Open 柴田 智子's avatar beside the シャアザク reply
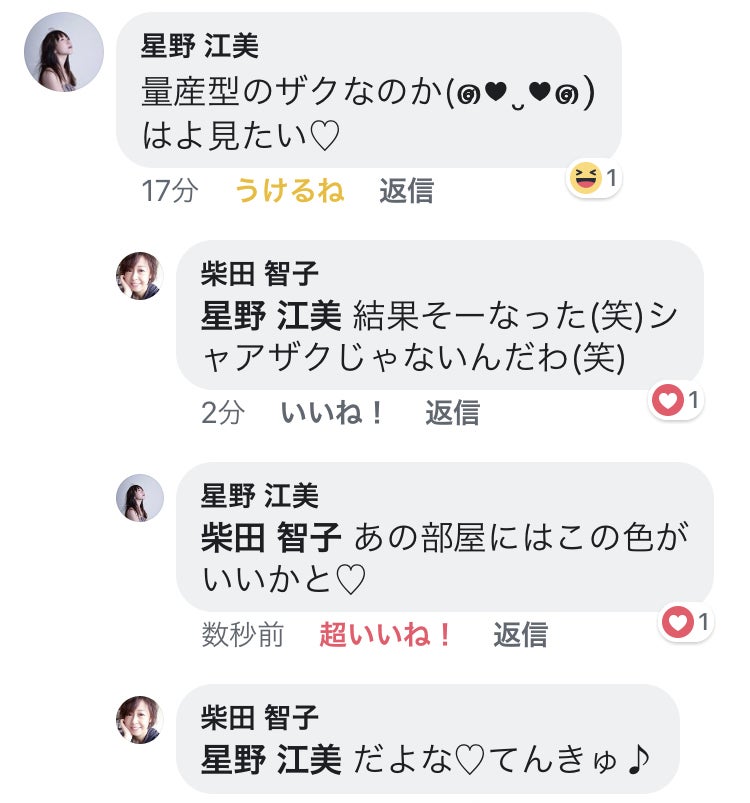The image size is (750, 803). click(x=140, y=276)
